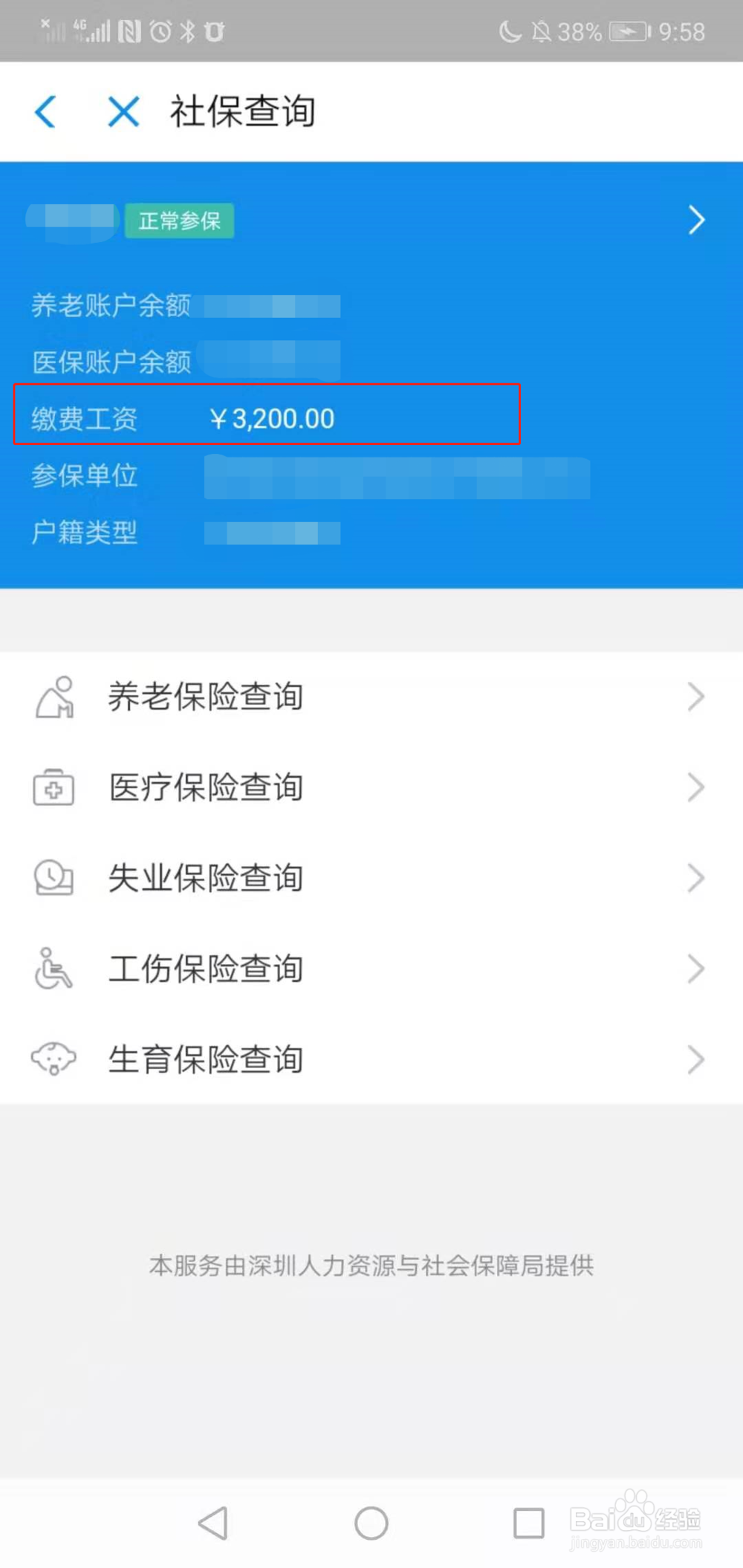Screen dimensions: 743x1568
Task: Select the pension insurance person icon
Action: [53, 697]
